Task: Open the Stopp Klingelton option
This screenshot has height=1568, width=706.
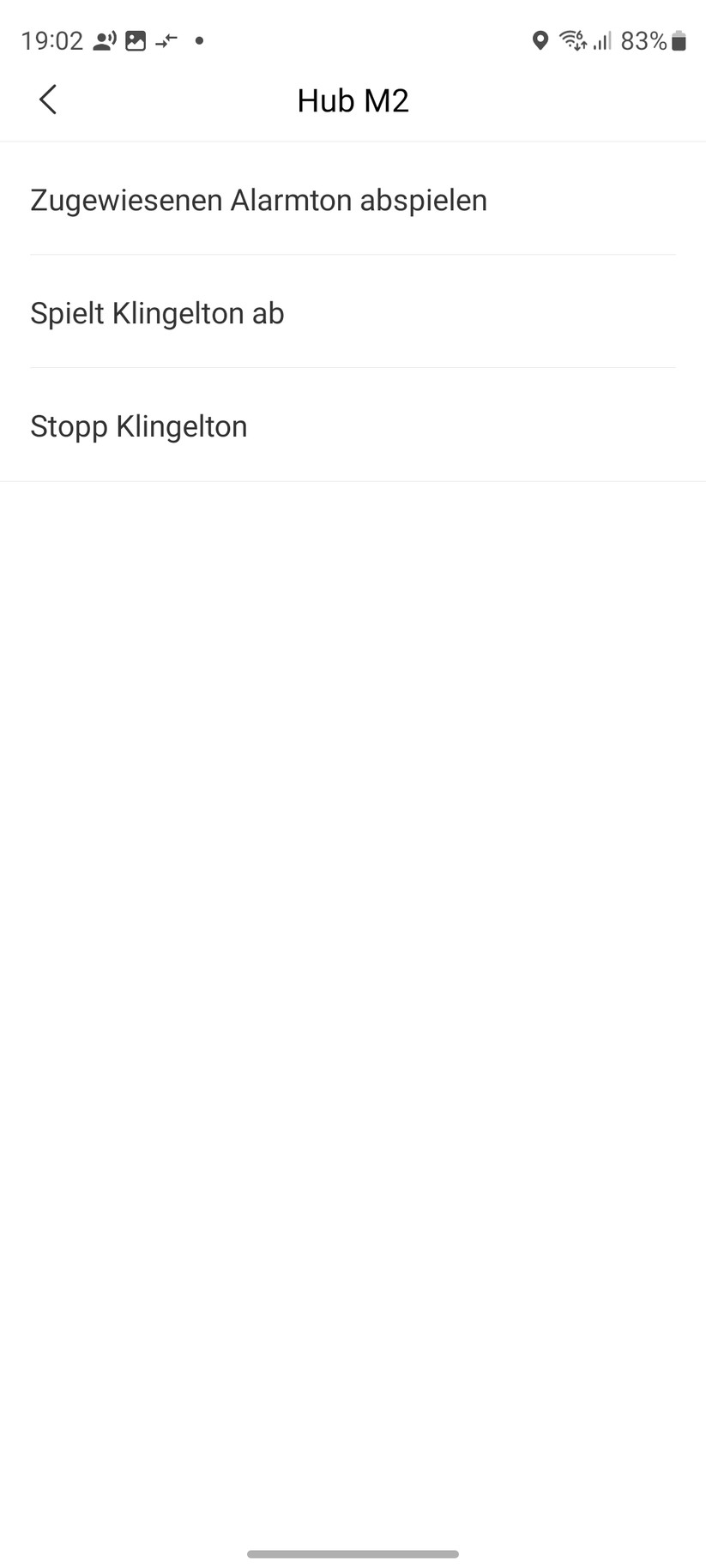Action: [x=139, y=426]
